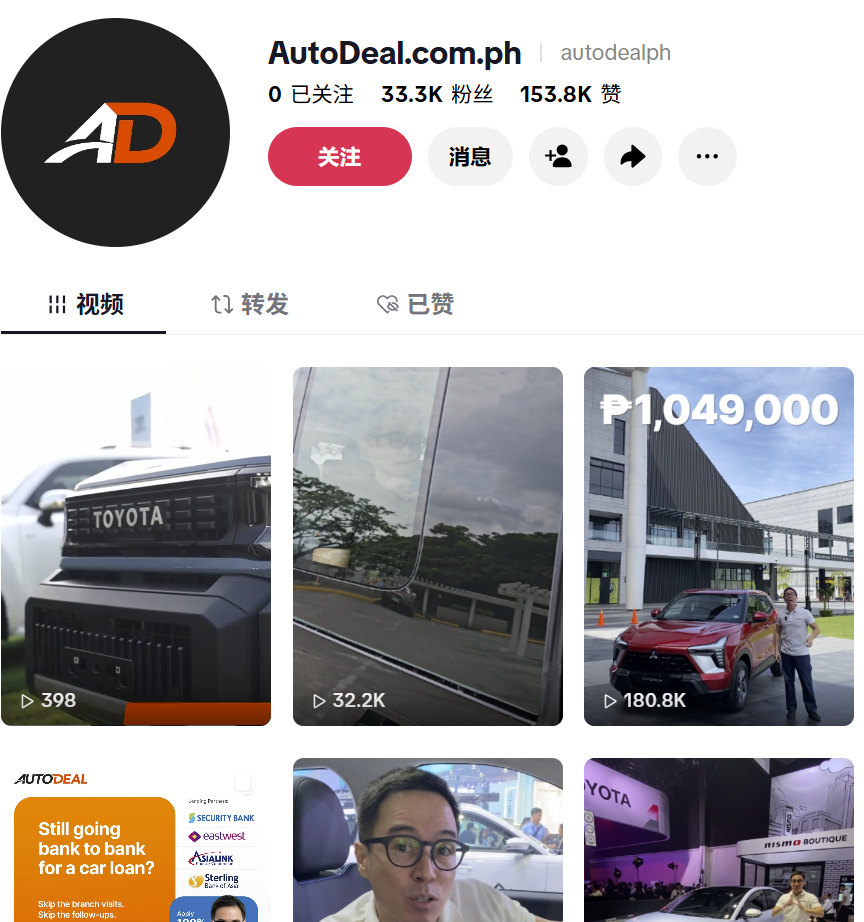The image size is (864, 922).
Task: Play the car window video with 32.2K views
Action: [428, 546]
